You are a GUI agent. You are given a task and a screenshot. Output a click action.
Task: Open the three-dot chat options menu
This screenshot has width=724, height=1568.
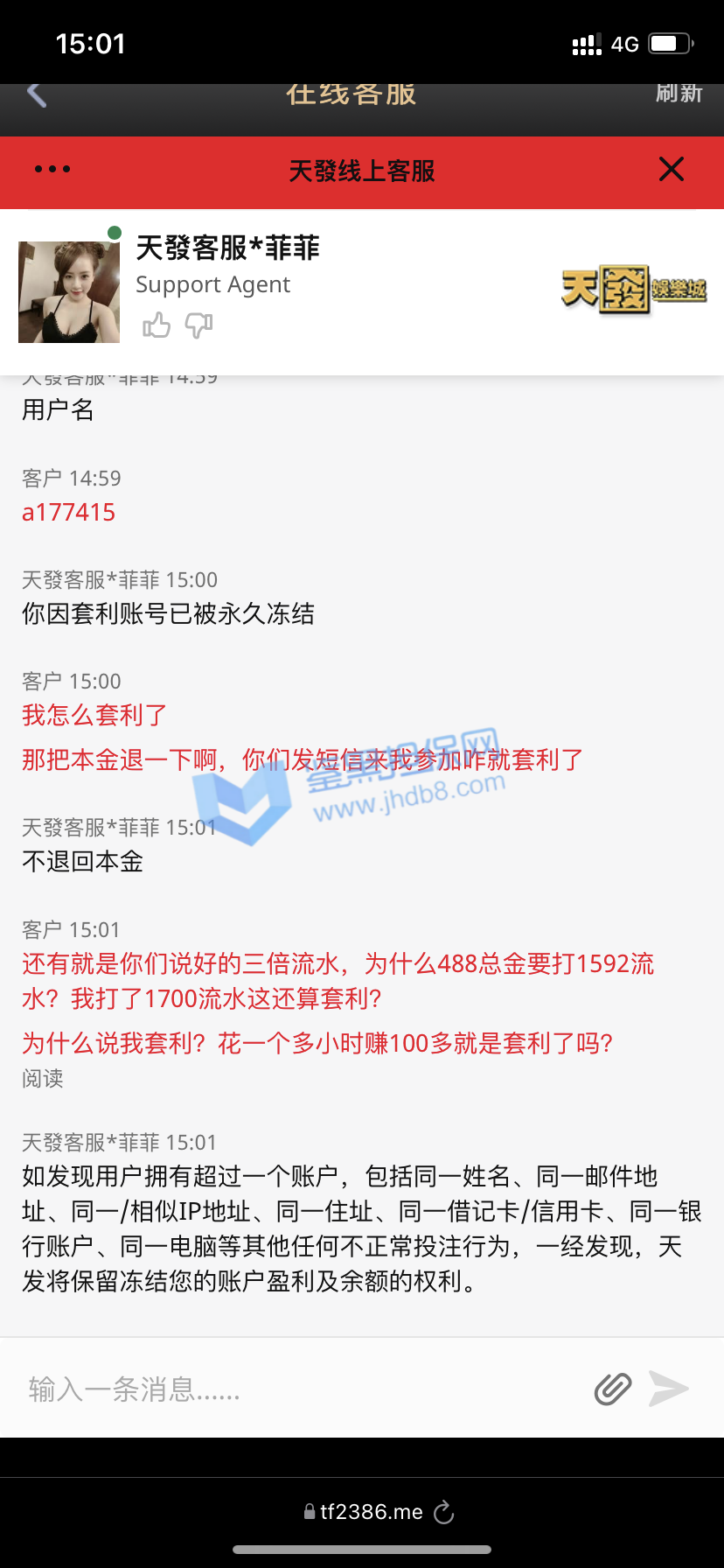[52, 169]
